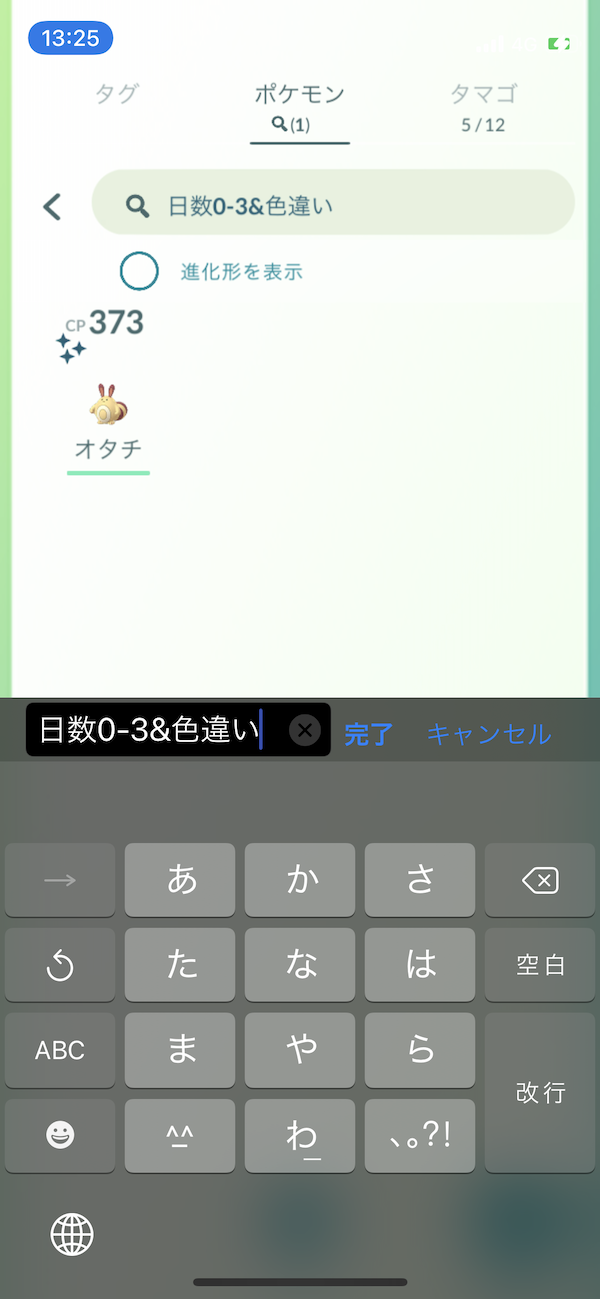
Task: Enable the 進化形を表示 option
Action: (139, 271)
